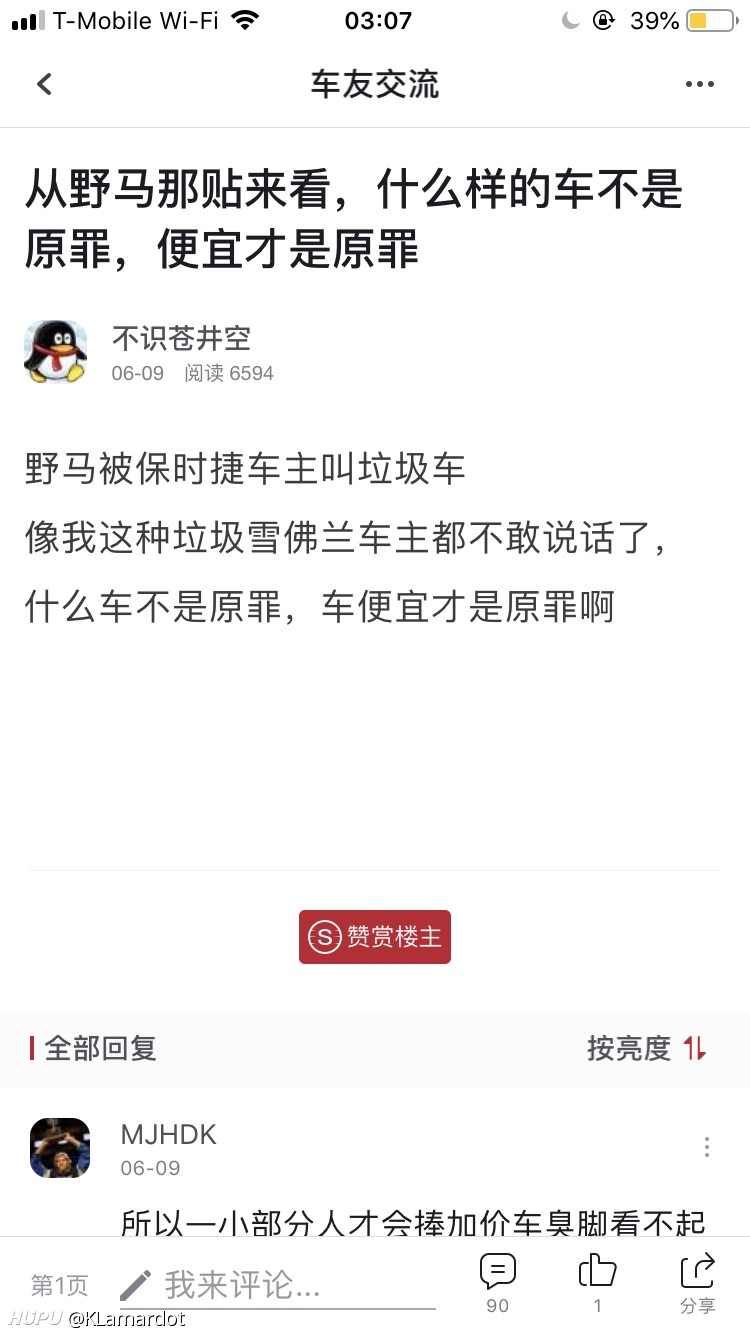Open author 不识苍井空's profile avatar
750x1334 pixels.
[56, 352]
